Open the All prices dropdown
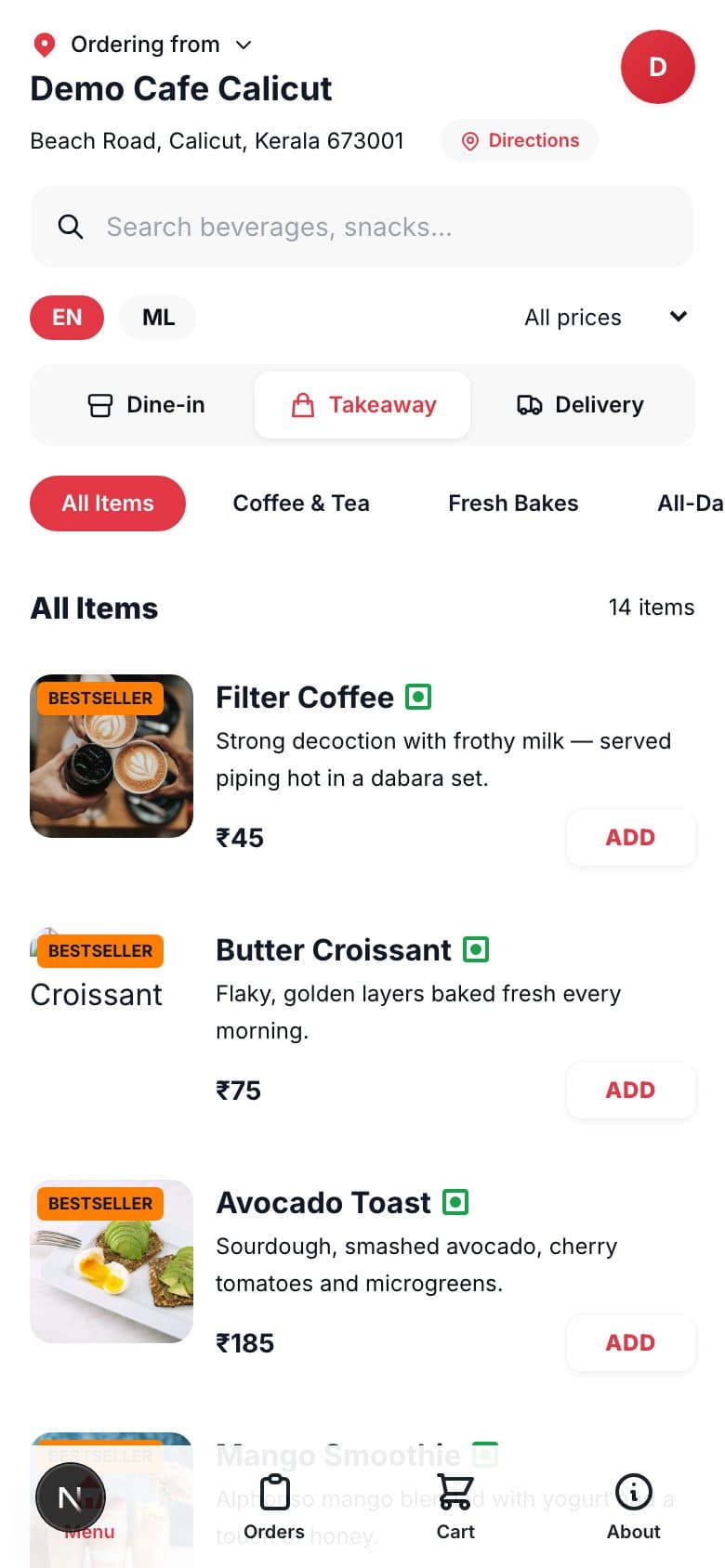The image size is (725, 1568). tap(604, 318)
